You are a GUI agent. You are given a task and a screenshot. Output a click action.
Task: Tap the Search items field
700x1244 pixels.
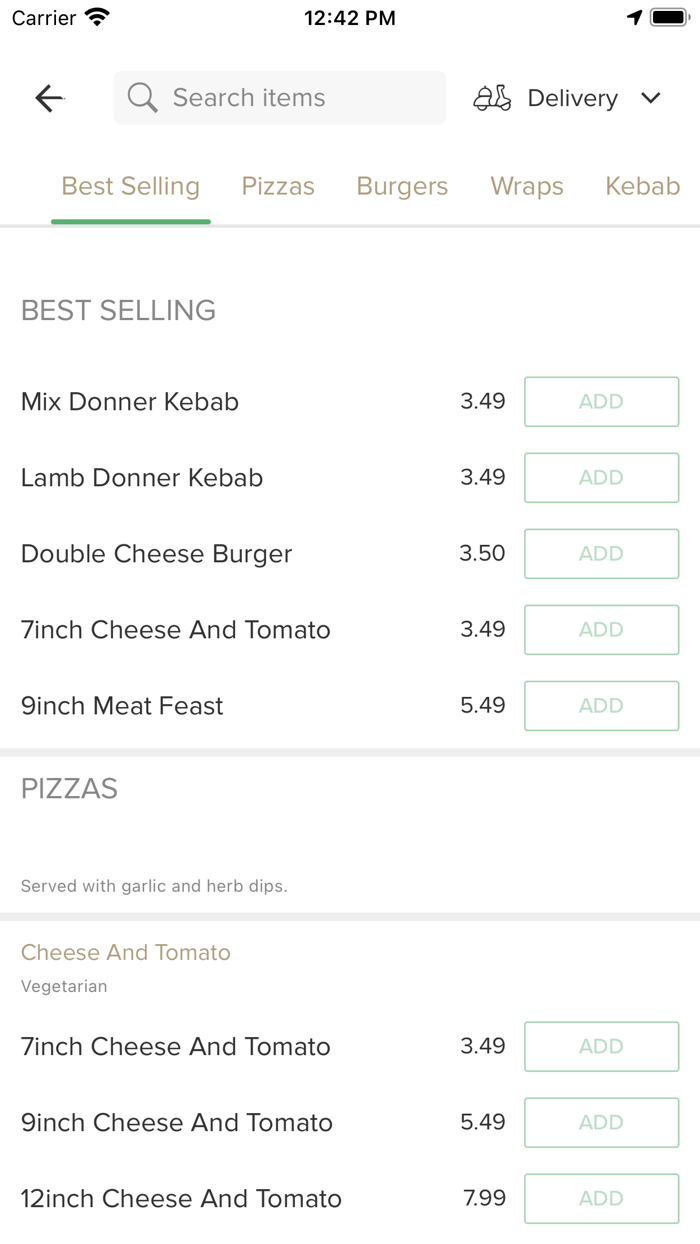pos(280,98)
